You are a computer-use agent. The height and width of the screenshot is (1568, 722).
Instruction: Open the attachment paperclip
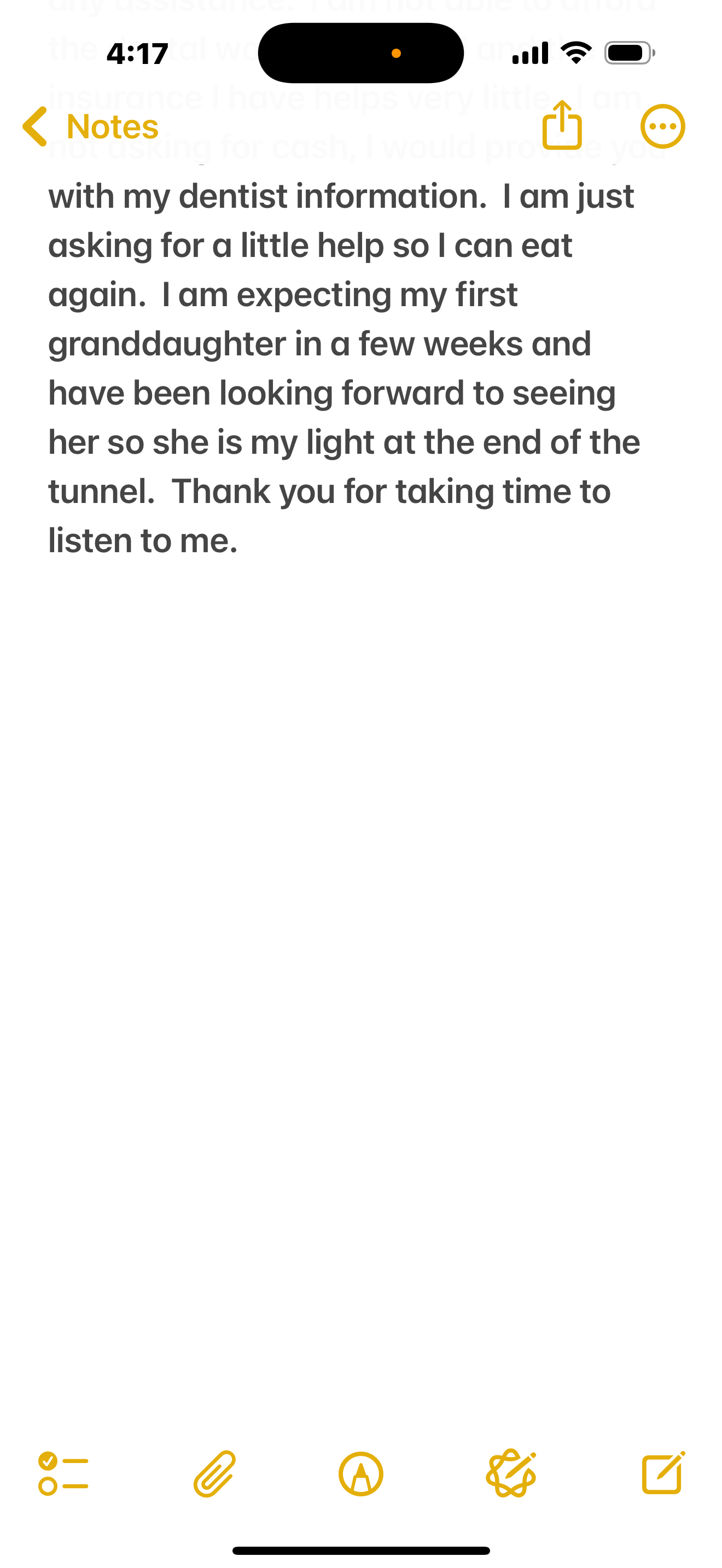214,1475
